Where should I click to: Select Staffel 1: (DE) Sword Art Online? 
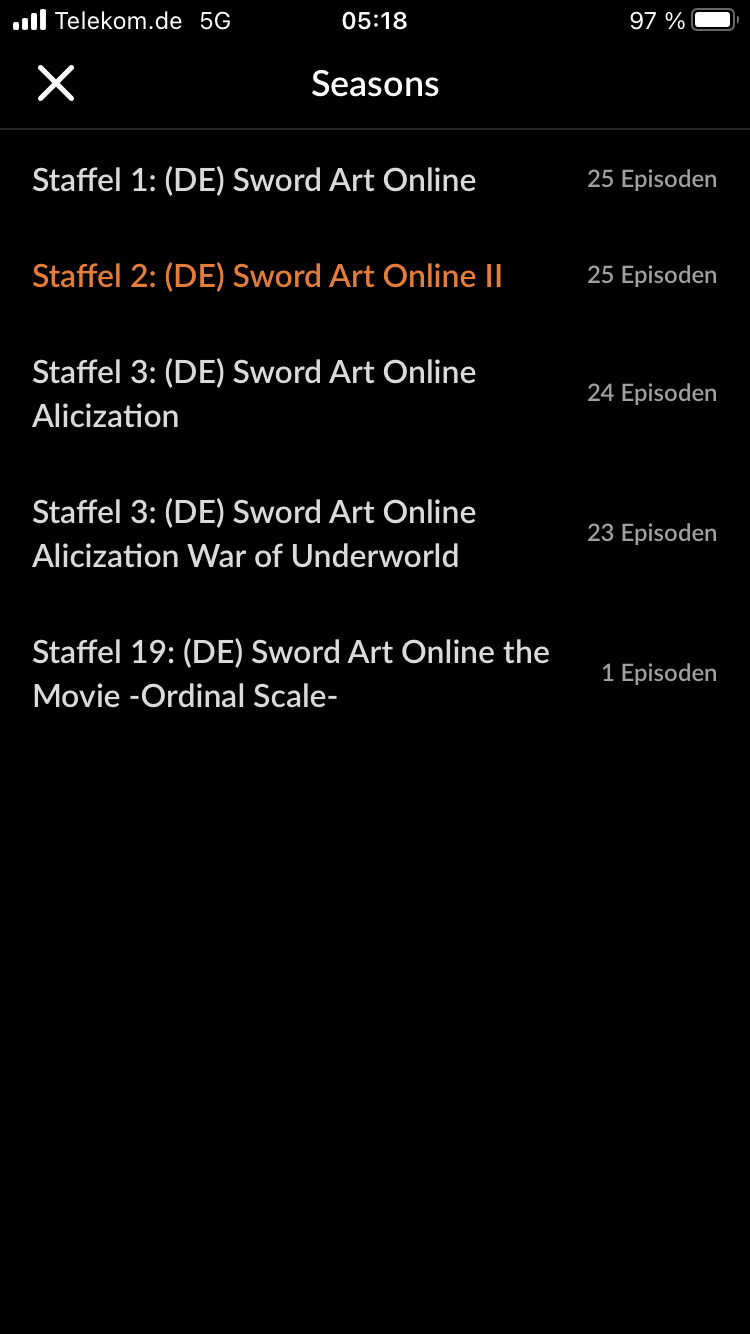[254, 180]
